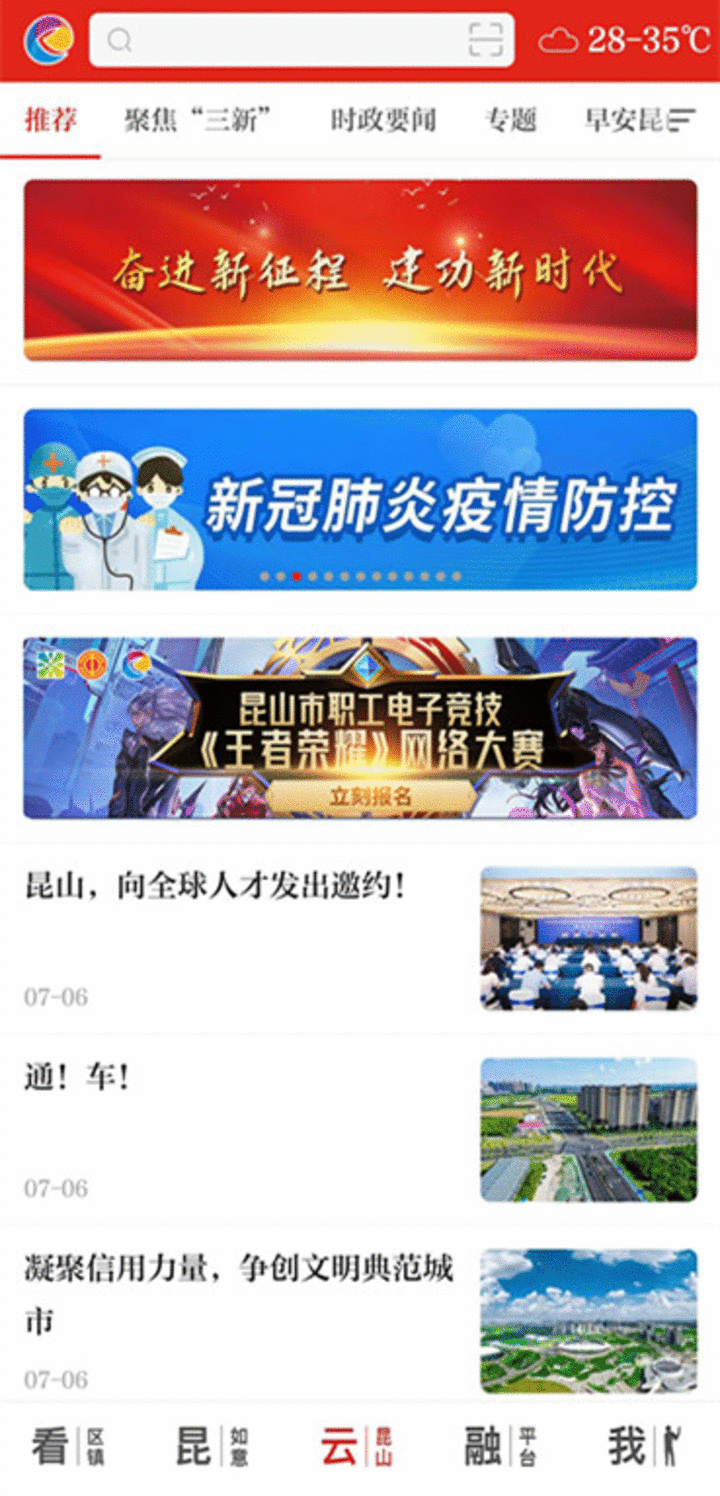Go to the 我 profile tab
Viewport: 720px width, 1496px height.
(x=643, y=1446)
